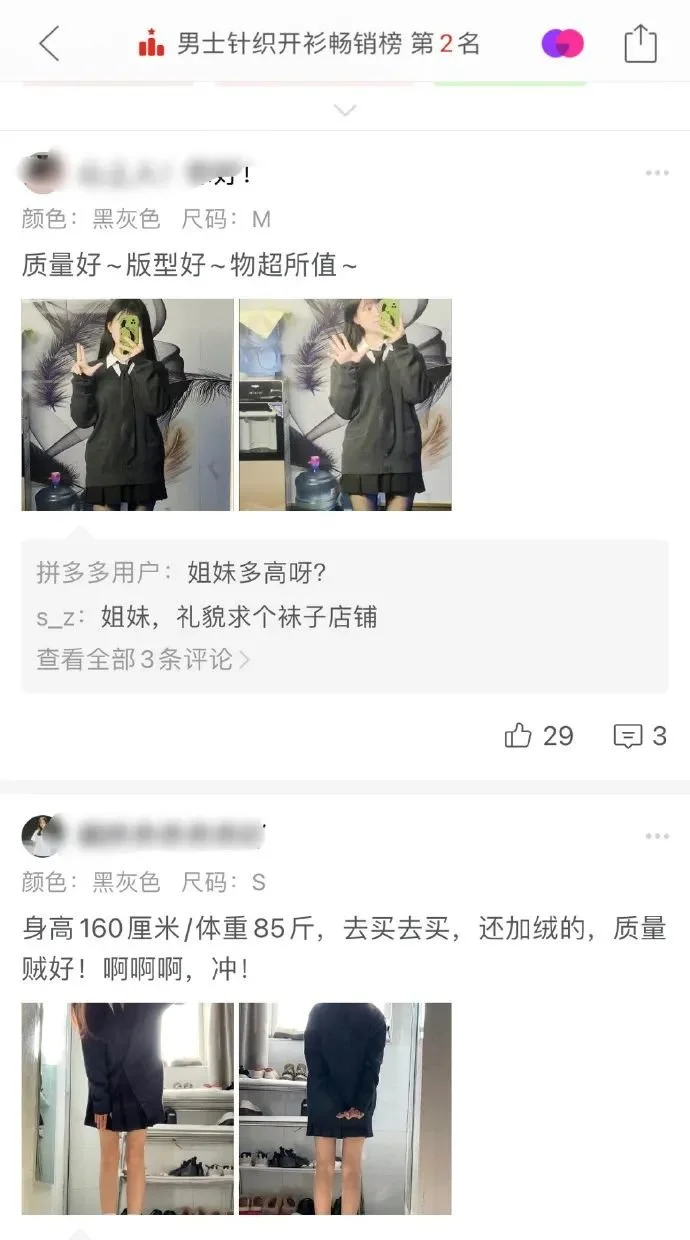
Task: View all 3 comments (查看全部3条评论)
Action: coord(143,659)
